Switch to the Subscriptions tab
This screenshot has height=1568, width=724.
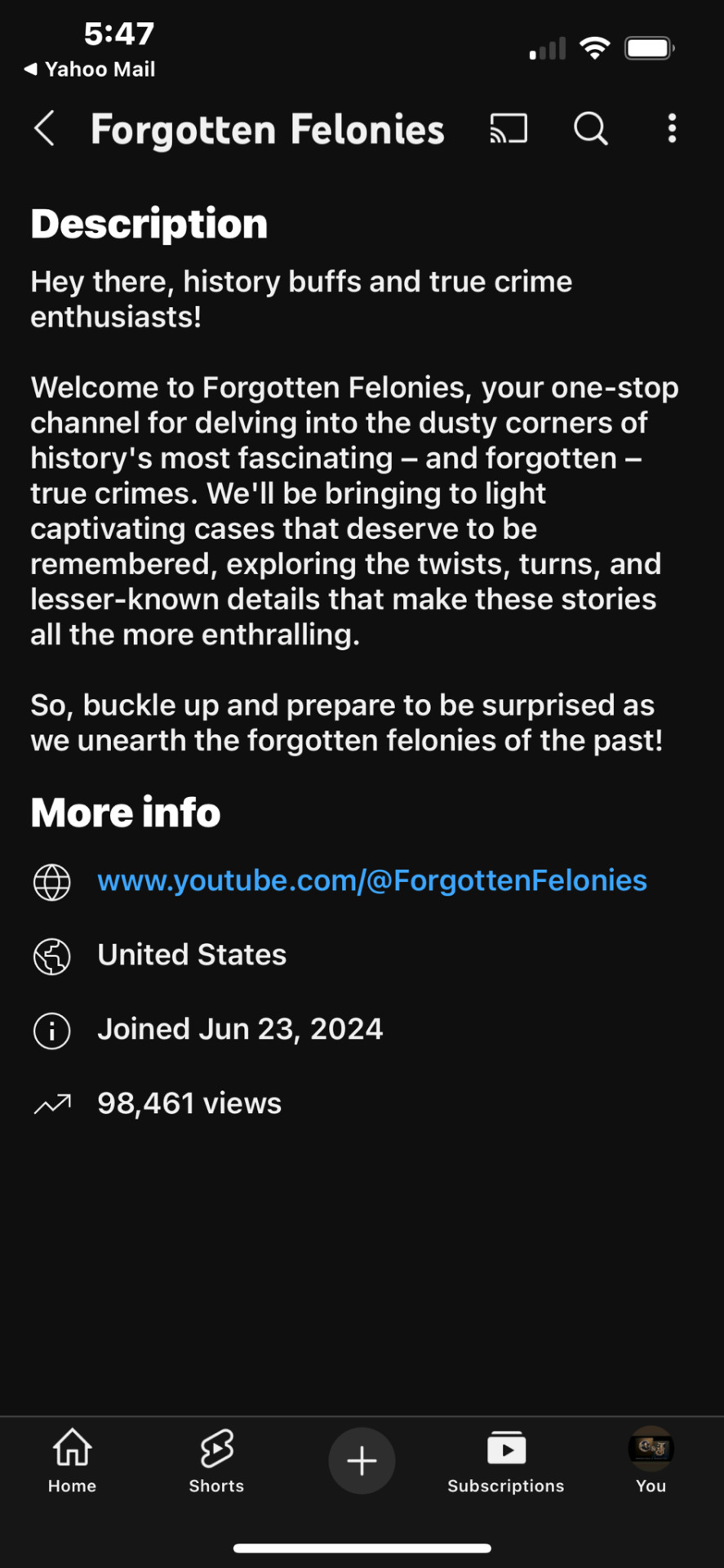[x=505, y=1461]
